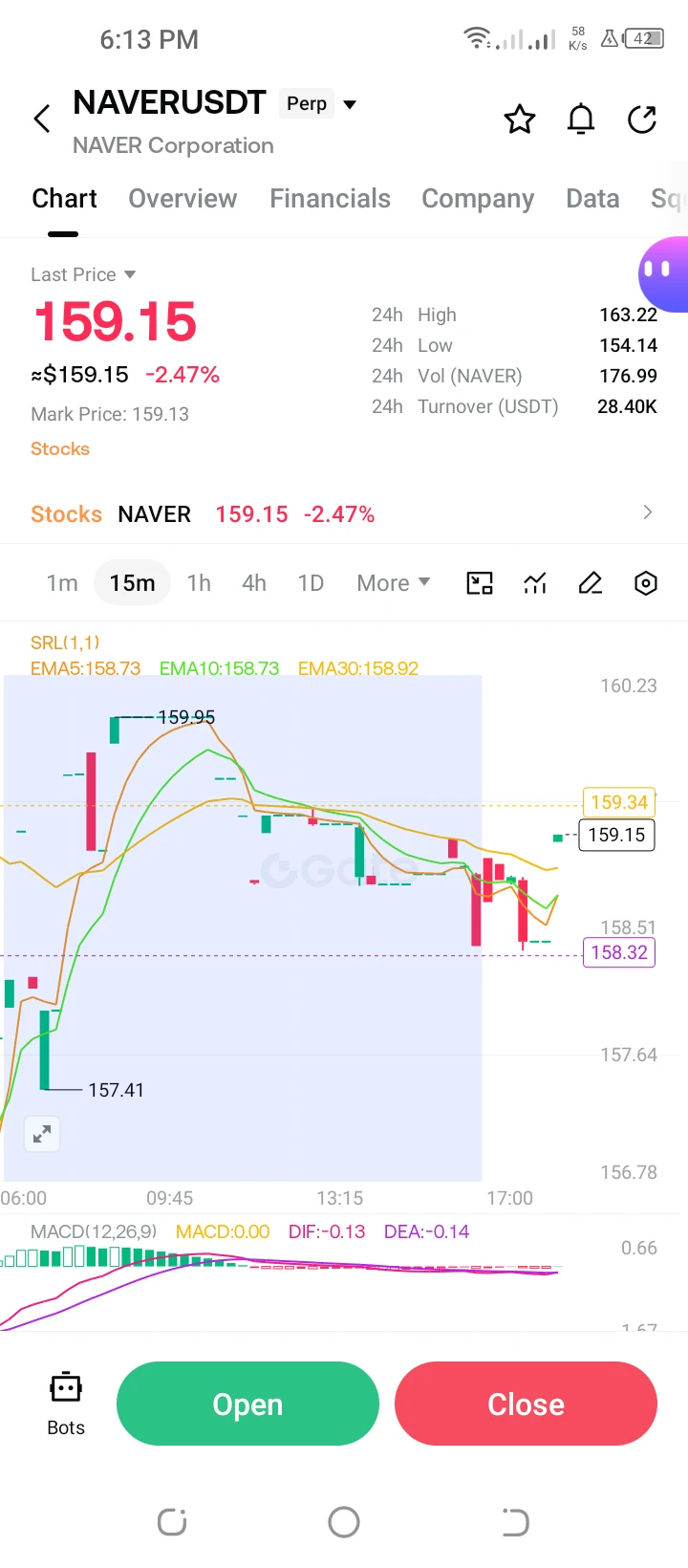
Task: Expand the Last Price dropdown
Action: click(x=83, y=274)
